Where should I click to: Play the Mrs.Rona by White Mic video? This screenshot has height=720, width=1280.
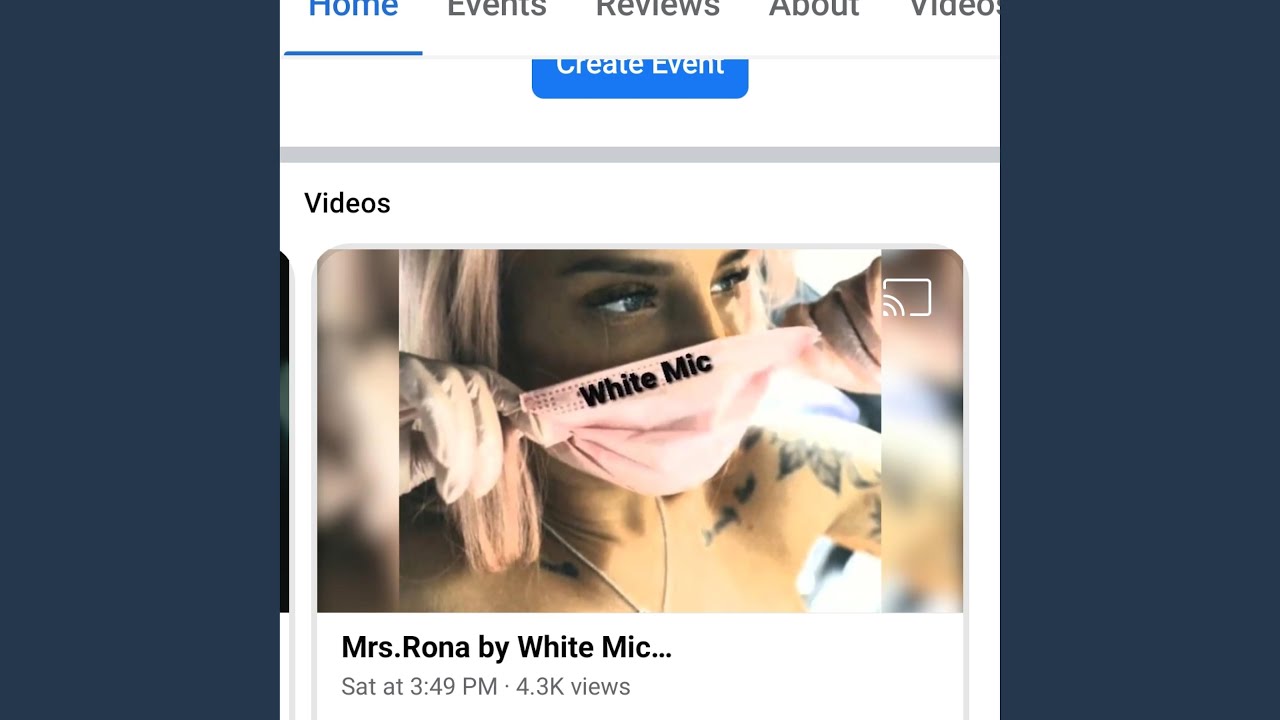point(640,430)
